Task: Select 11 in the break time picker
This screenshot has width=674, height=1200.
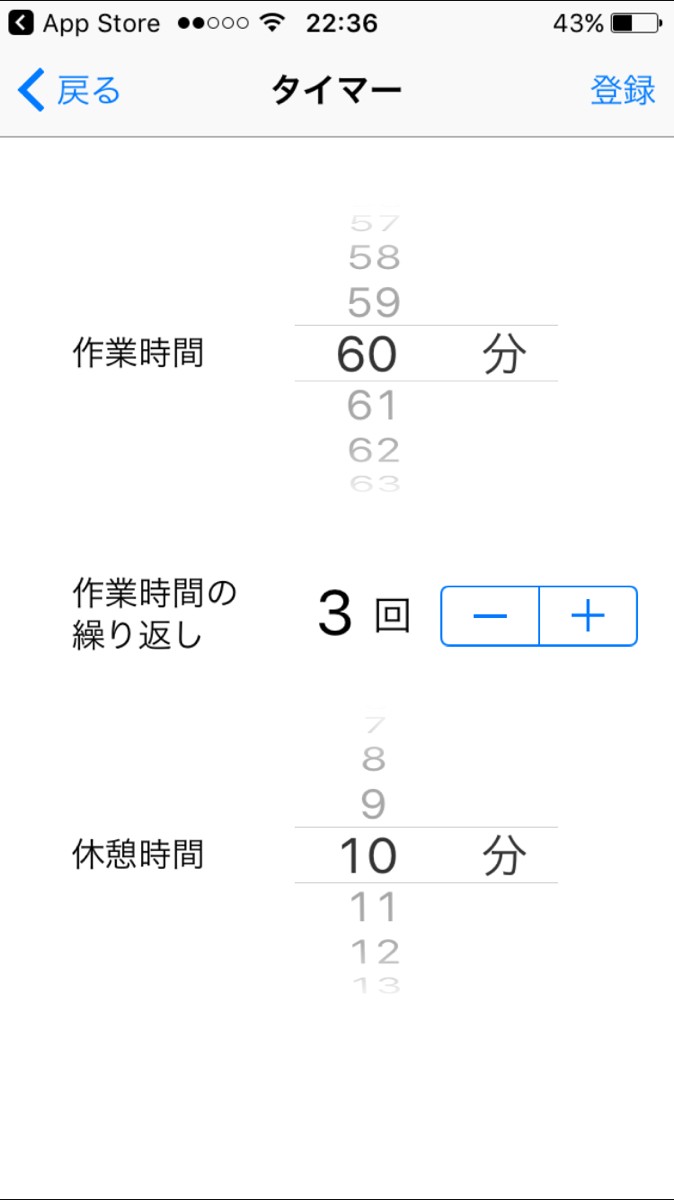Action: pyautogui.click(x=374, y=908)
